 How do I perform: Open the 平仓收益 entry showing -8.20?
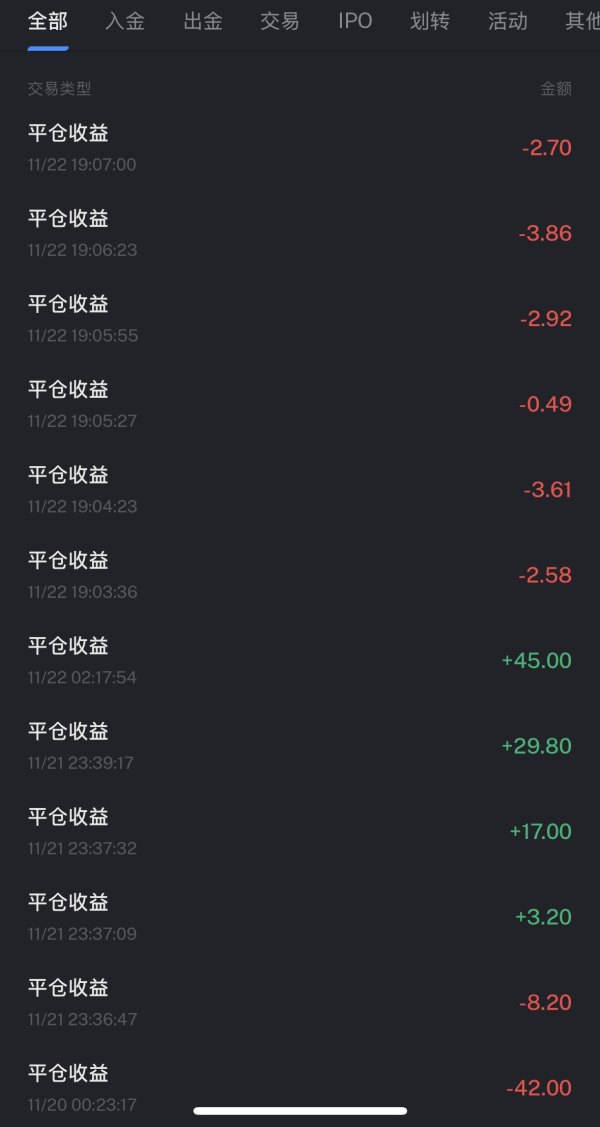coord(300,1002)
